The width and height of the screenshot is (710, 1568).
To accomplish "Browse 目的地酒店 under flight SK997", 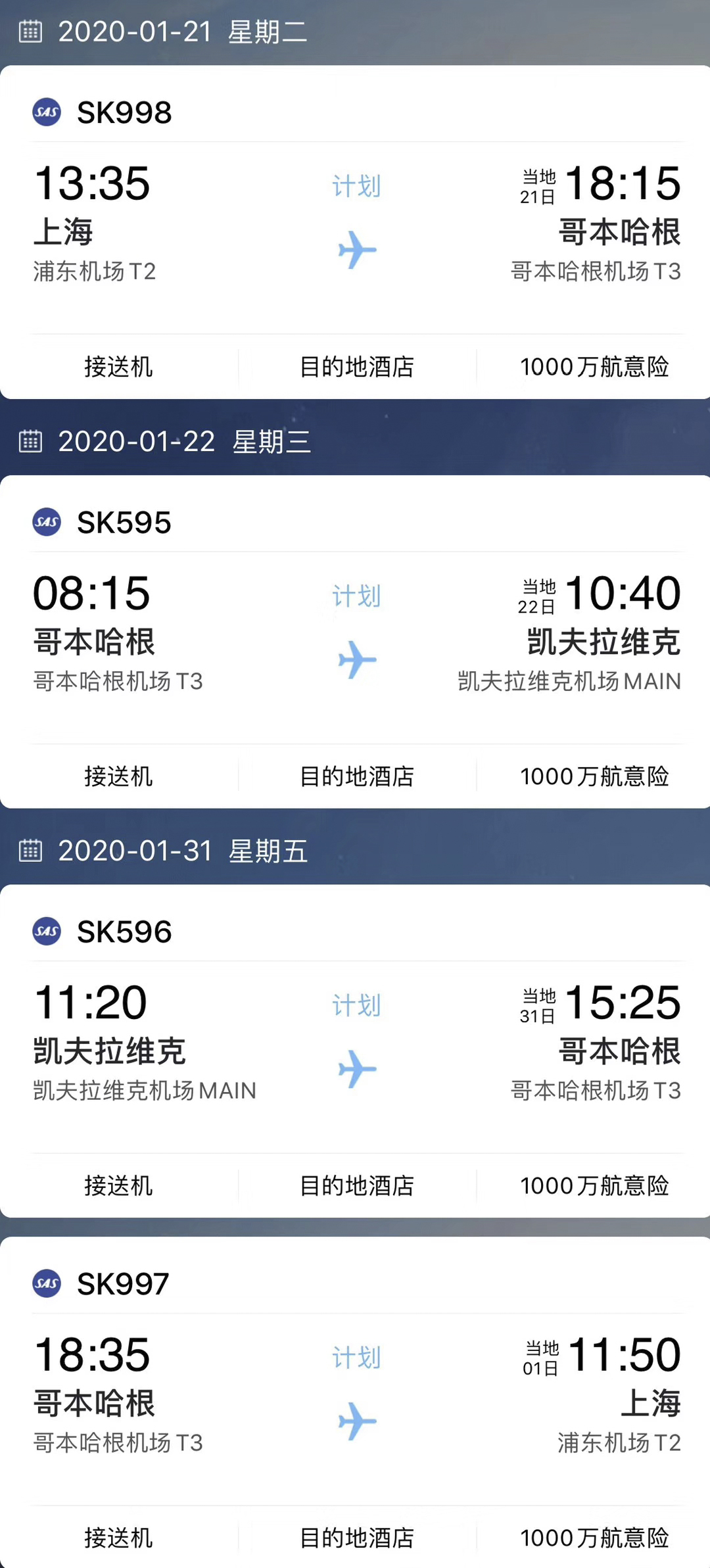I will point(356,1538).
